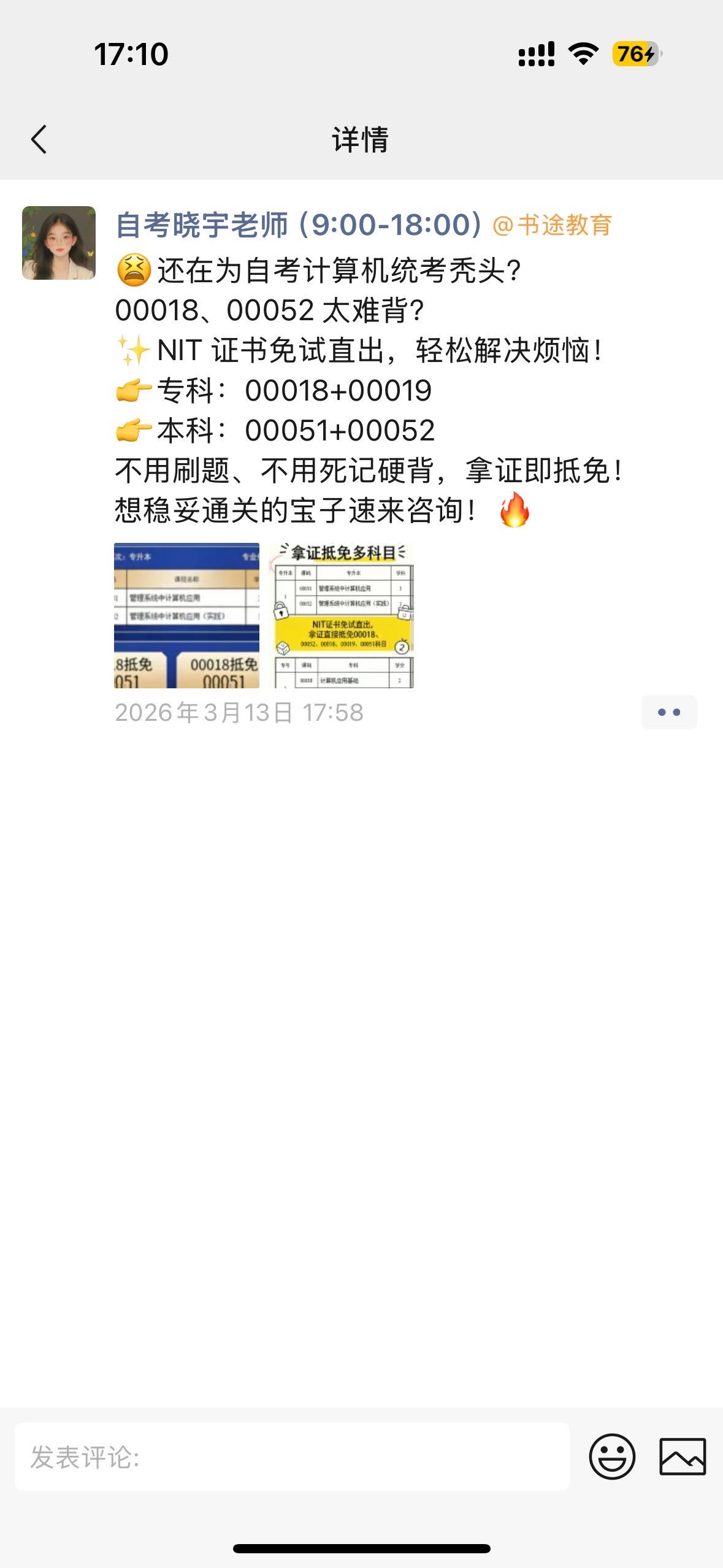Open the poster's name link 自考晓宇老师
Screen dimensions: 723x1568
click(x=299, y=225)
